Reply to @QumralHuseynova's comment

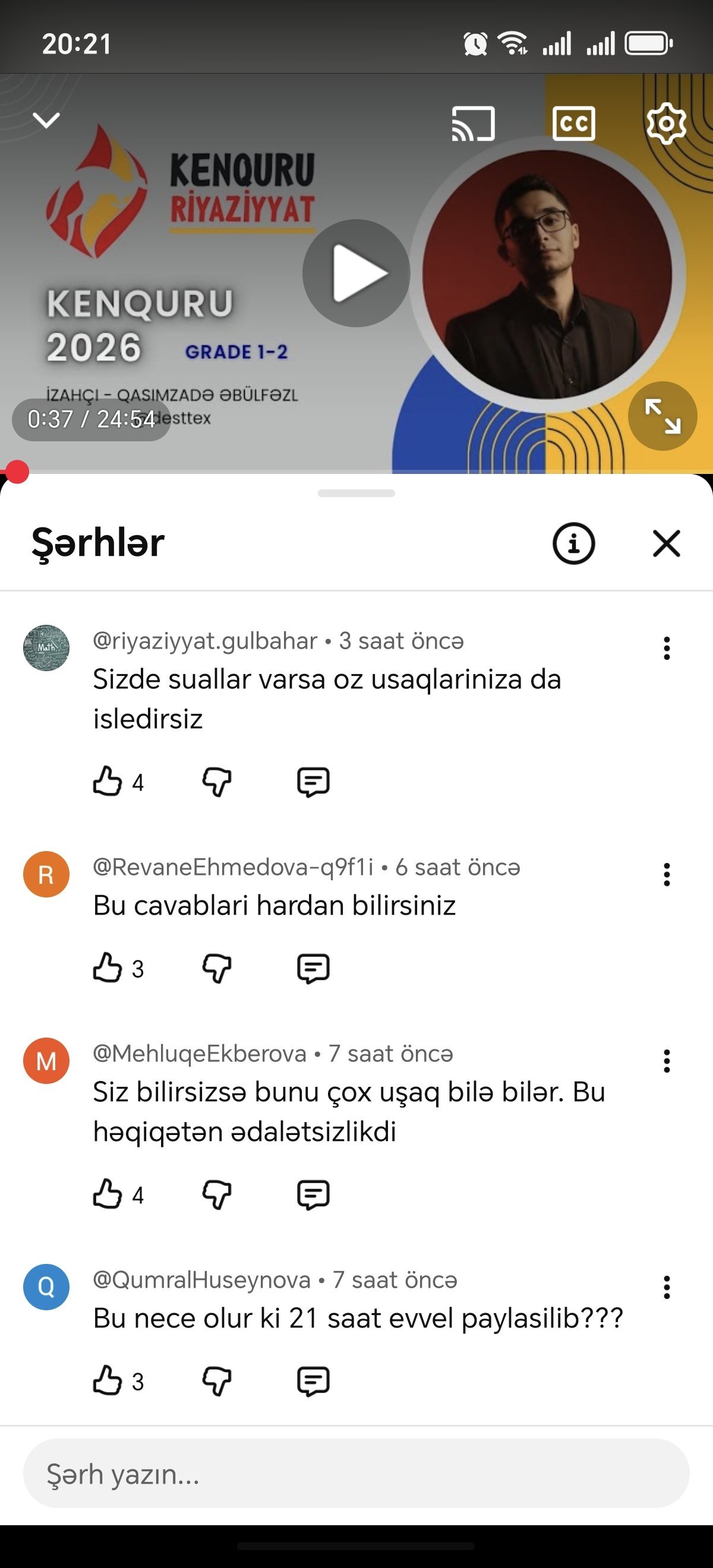tap(313, 1380)
